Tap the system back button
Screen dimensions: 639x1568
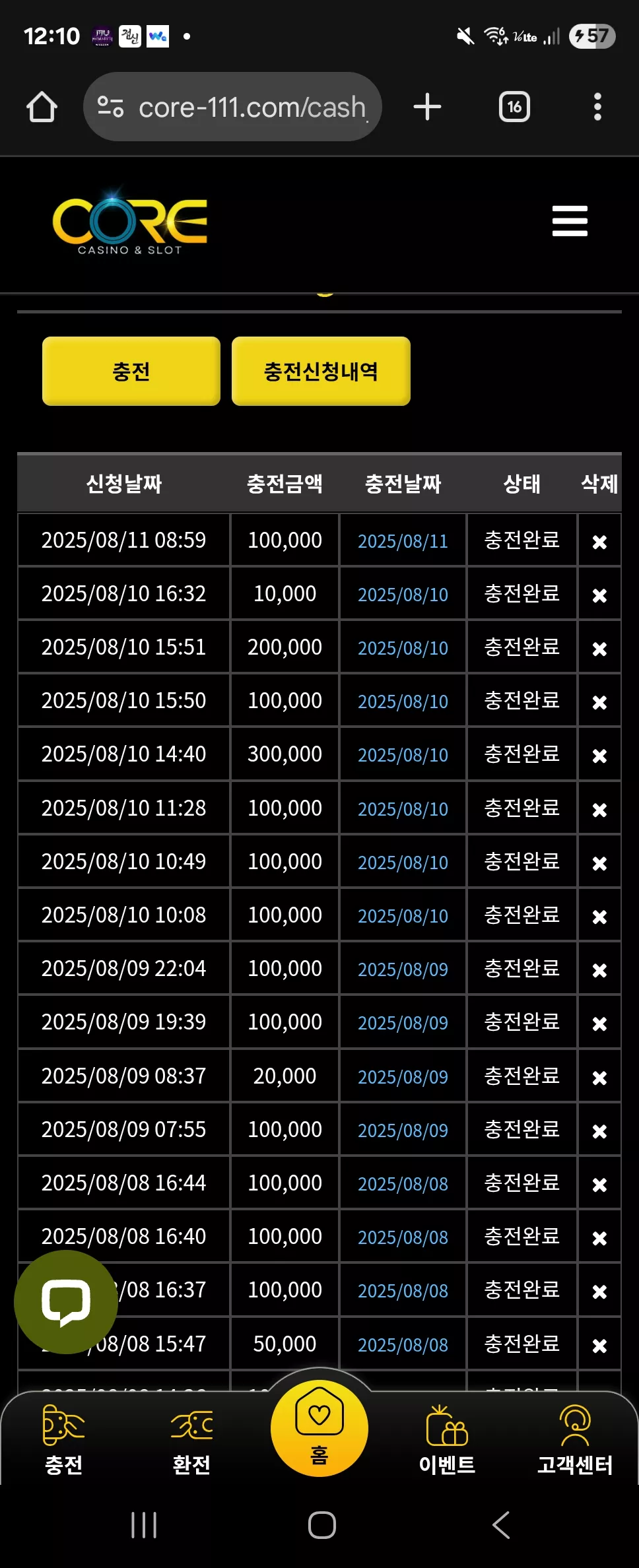[502, 1525]
